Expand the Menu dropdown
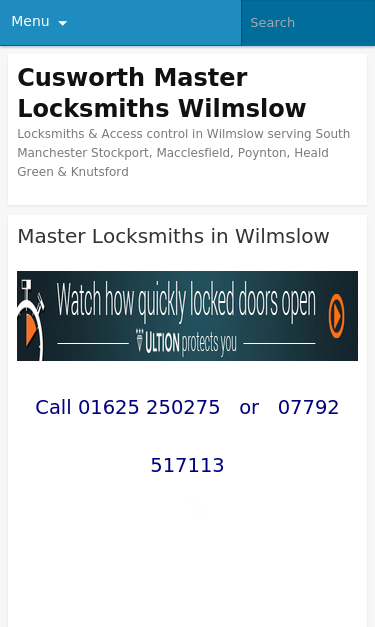 click(39, 22)
